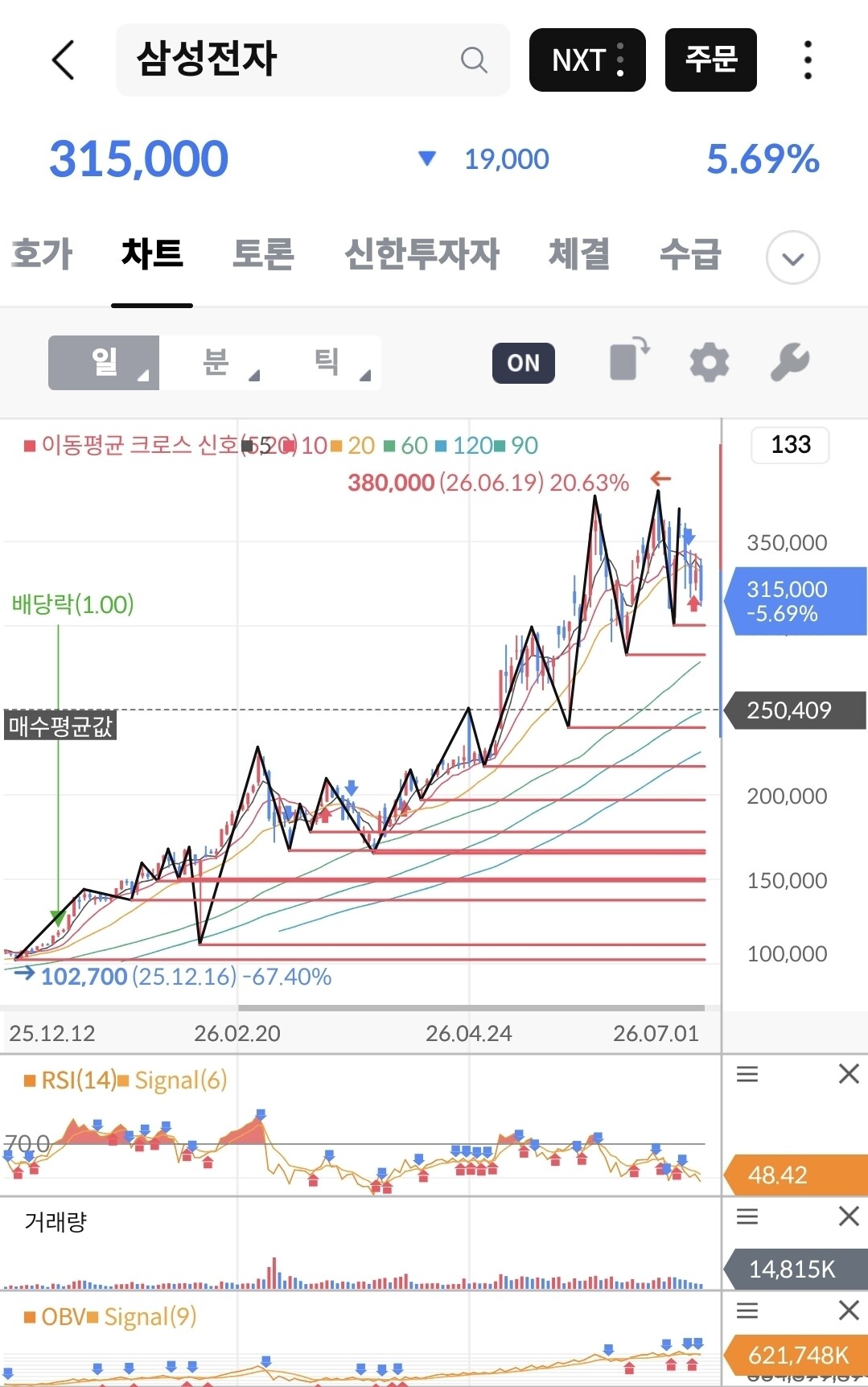Open chart settings gear

tap(710, 362)
